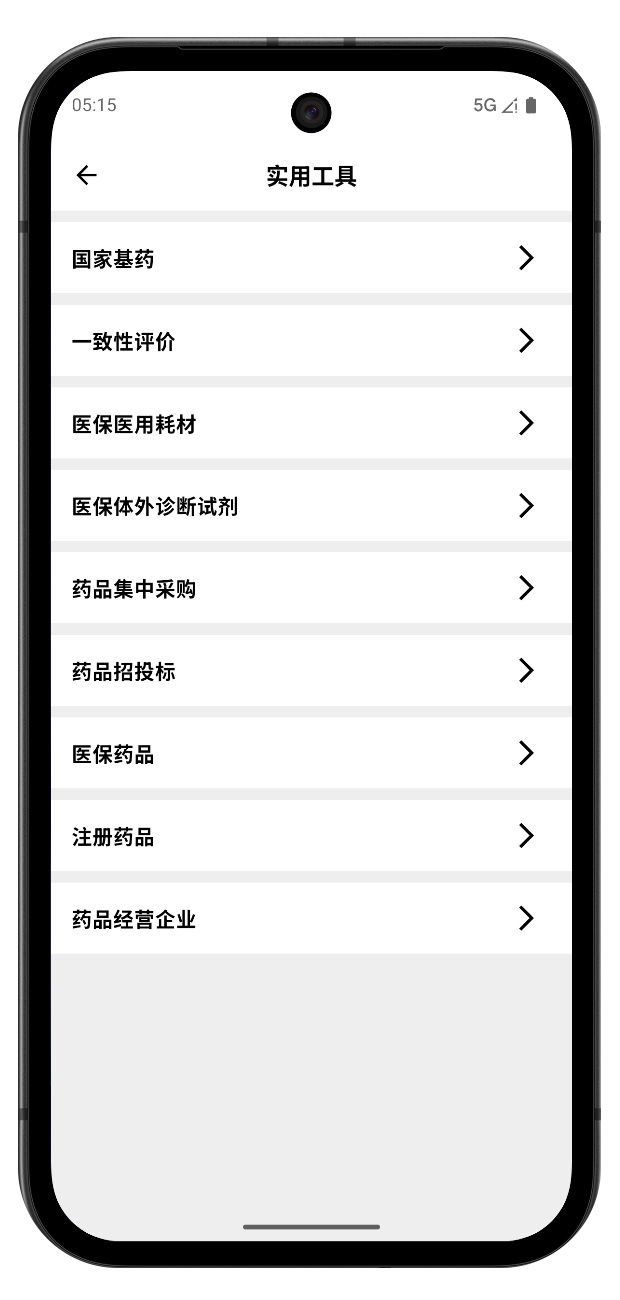
Task: View the 医保药品 listing
Action: click(x=310, y=753)
